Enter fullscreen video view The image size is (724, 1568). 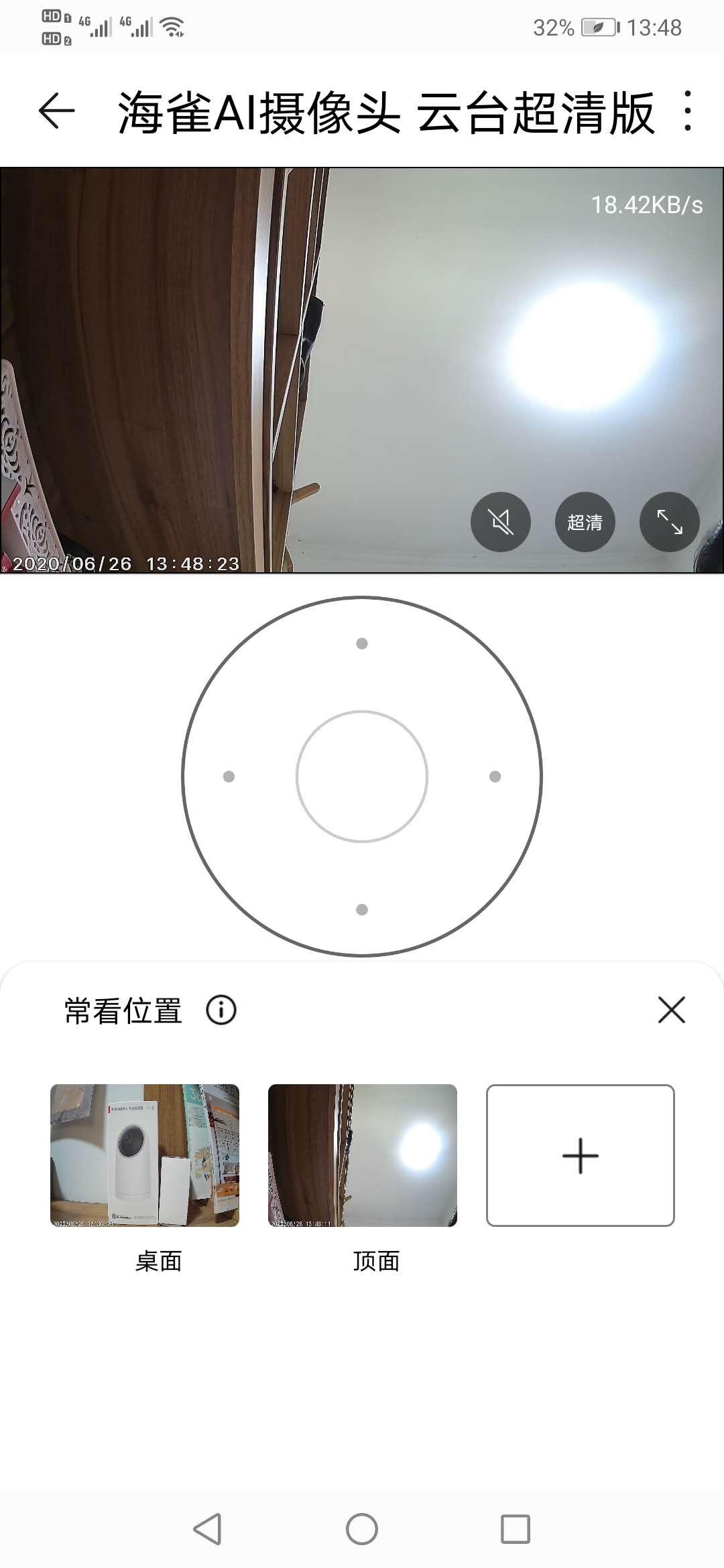668,522
